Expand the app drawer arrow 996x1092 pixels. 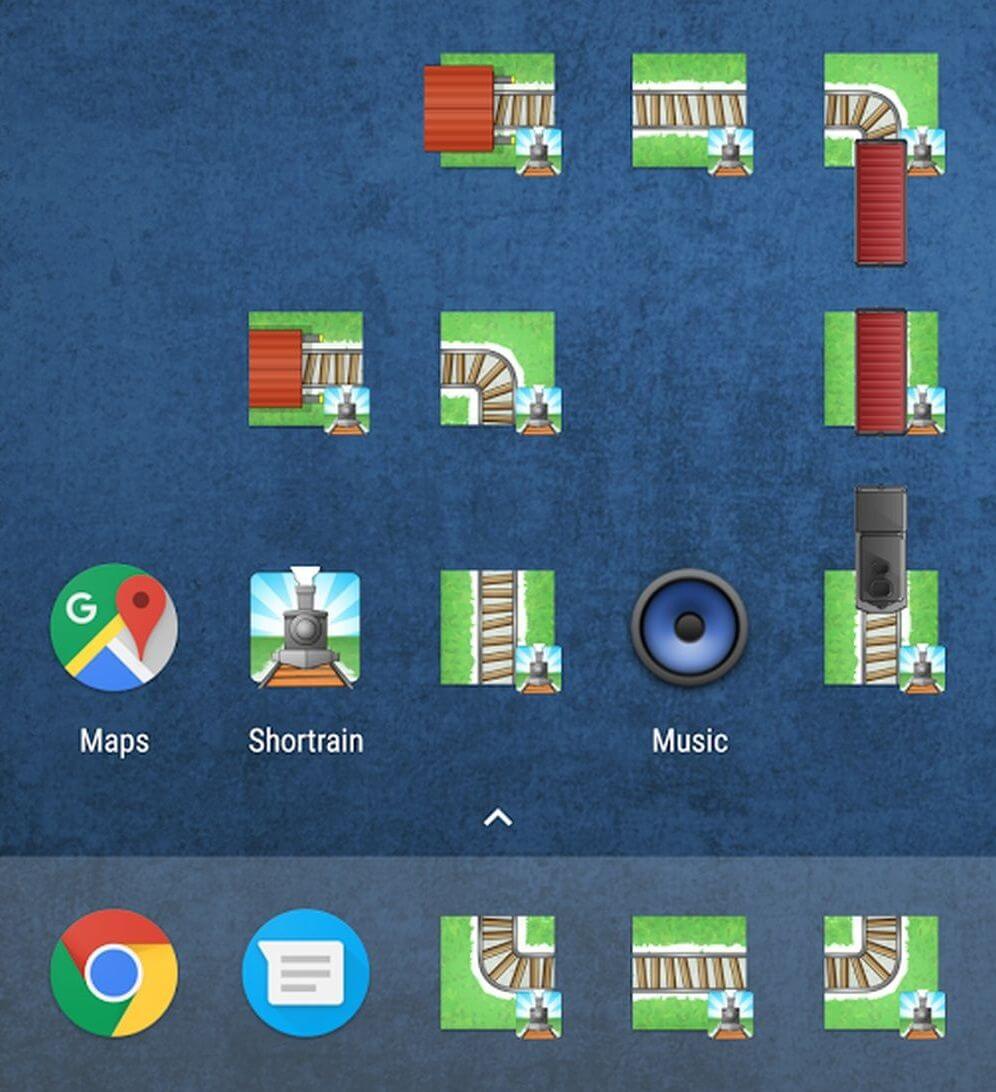pos(497,819)
